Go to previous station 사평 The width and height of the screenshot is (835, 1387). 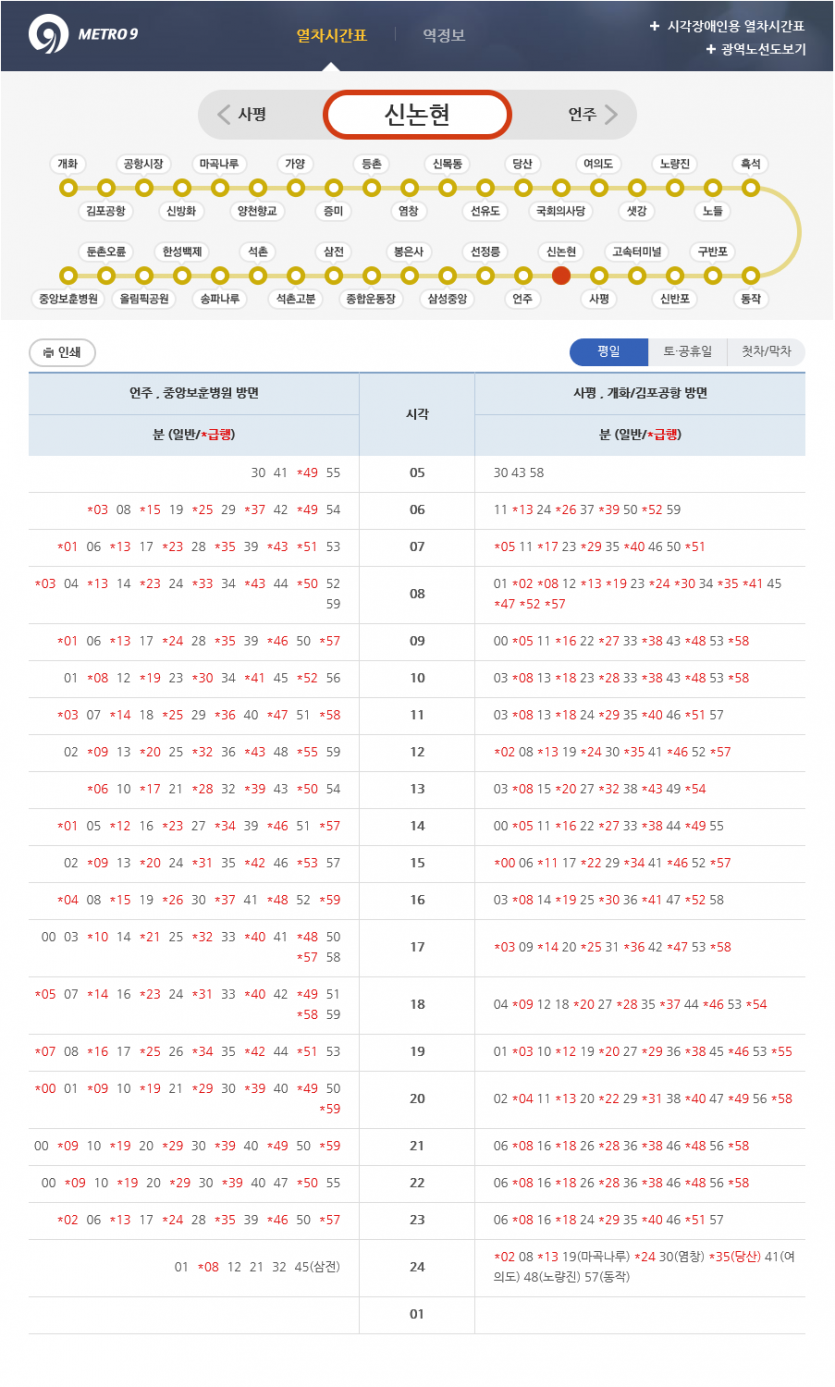click(x=242, y=115)
